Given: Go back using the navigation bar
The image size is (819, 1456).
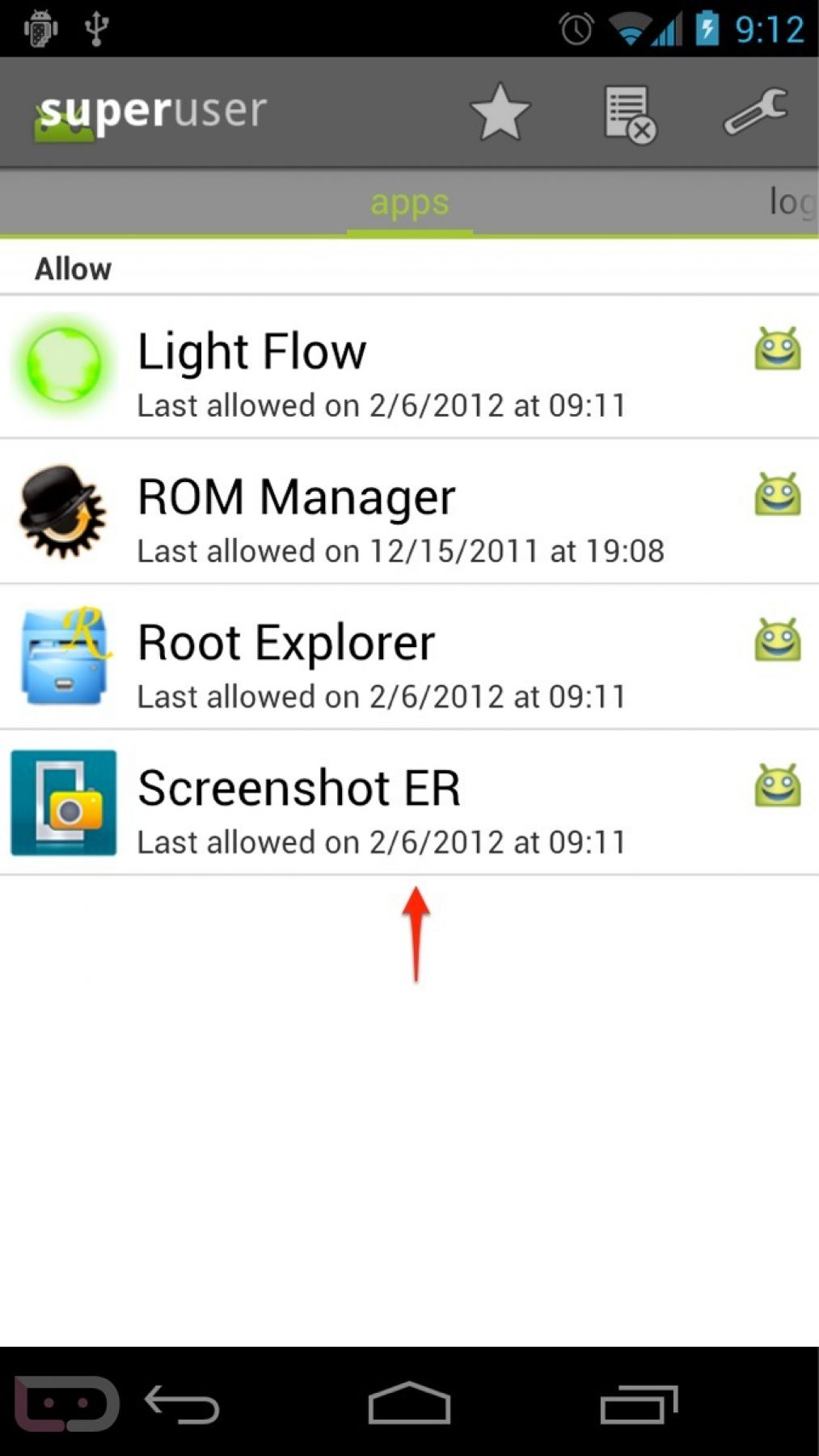Looking at the screenshot, I should pyautogui.click(x=183, y=1403).
